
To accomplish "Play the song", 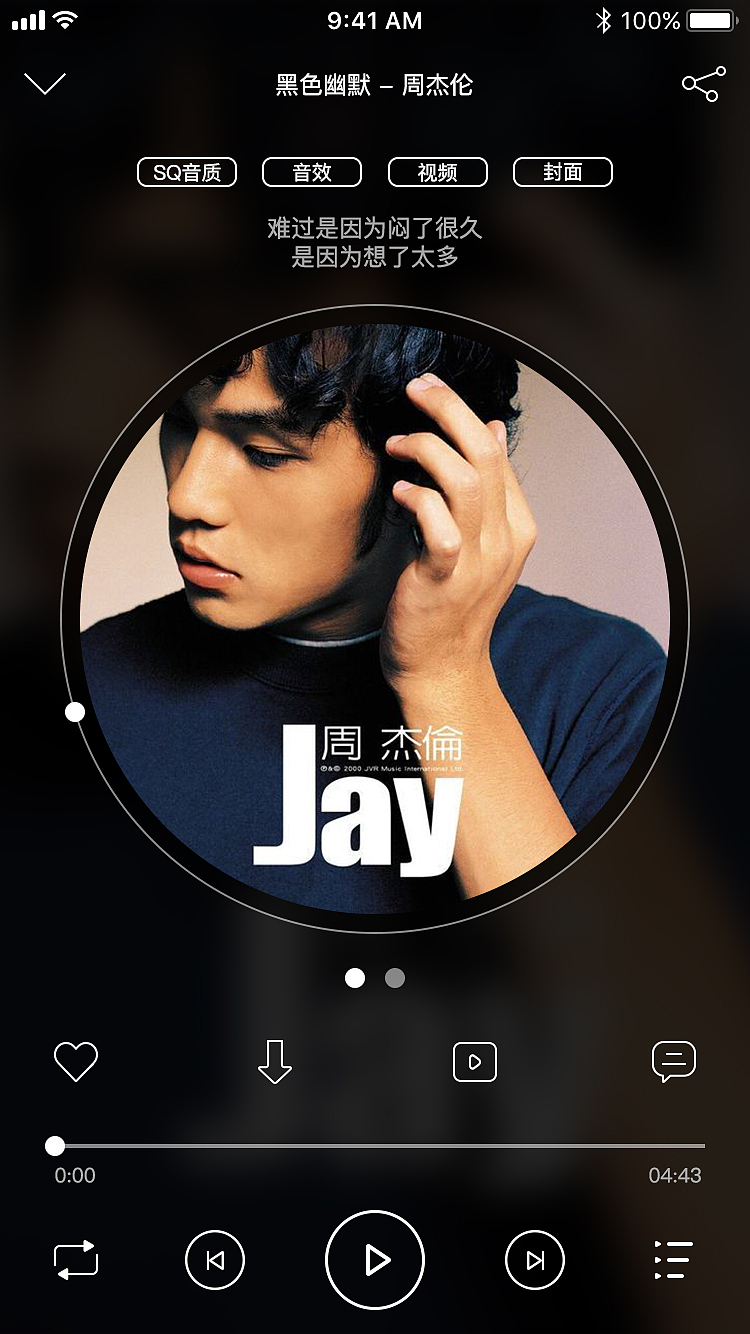I will pos(375,1260).
